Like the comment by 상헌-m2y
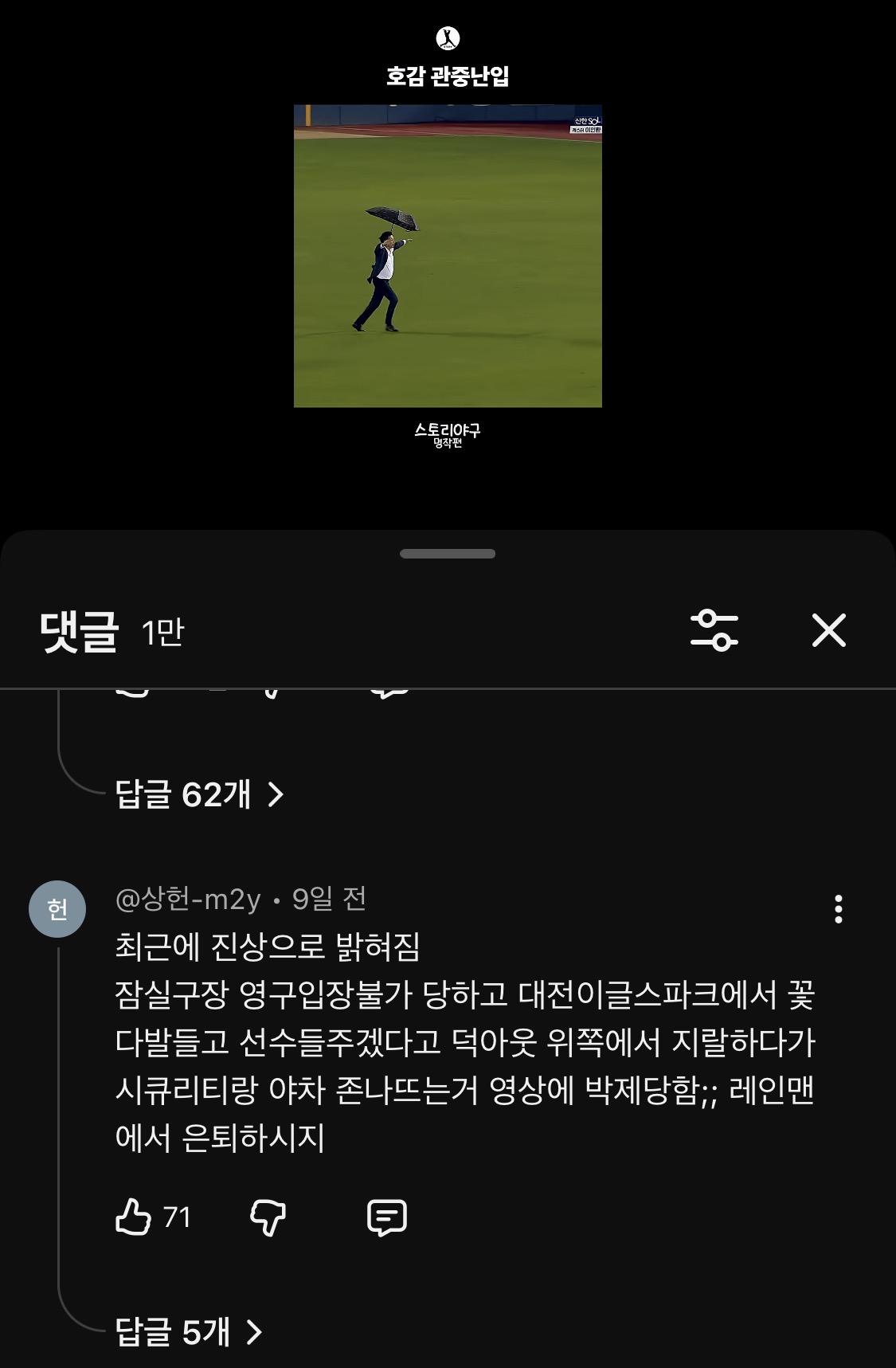 click(x=134, y=1217)
